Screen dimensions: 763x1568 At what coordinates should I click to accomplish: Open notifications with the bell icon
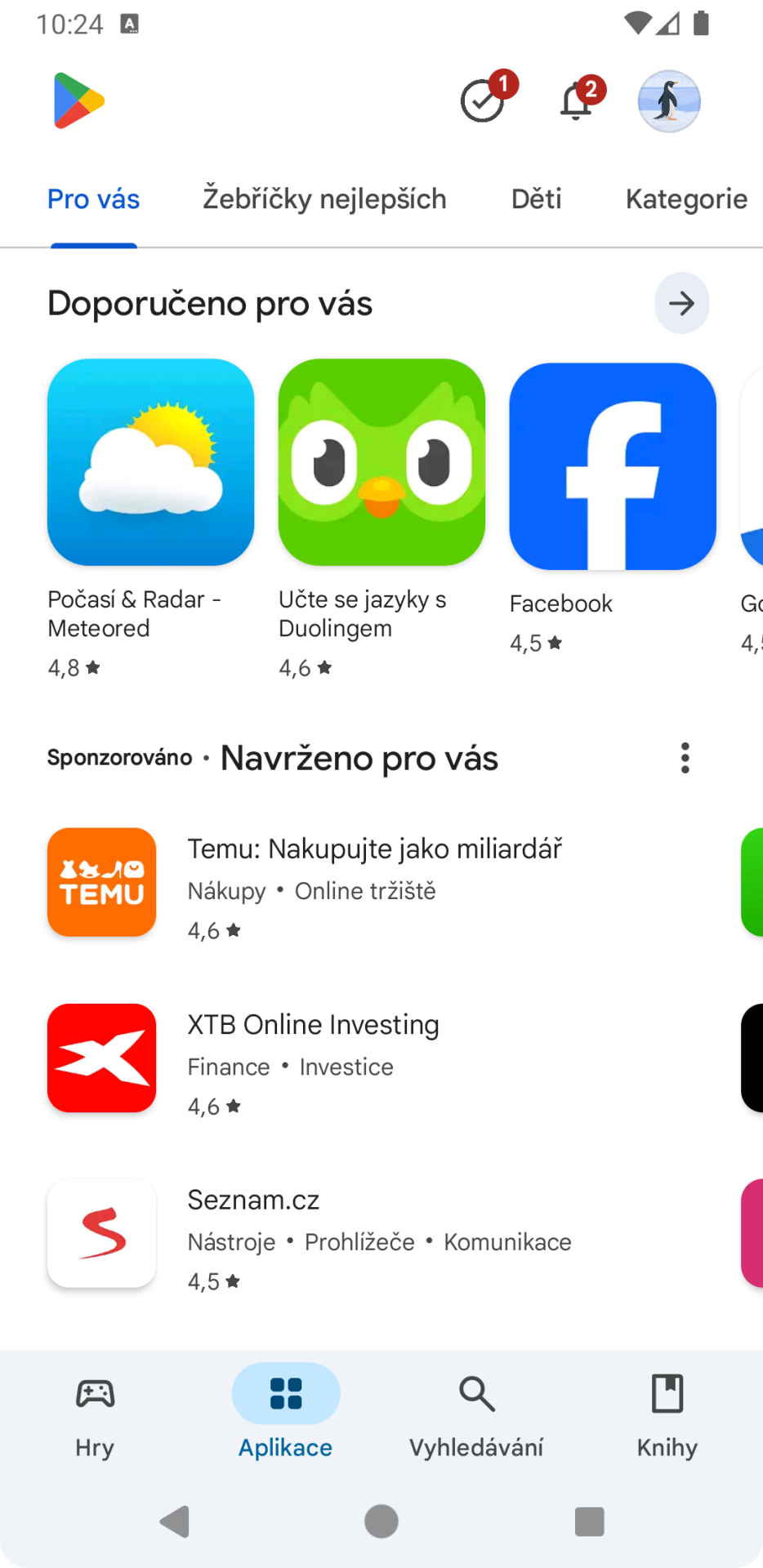575,100
